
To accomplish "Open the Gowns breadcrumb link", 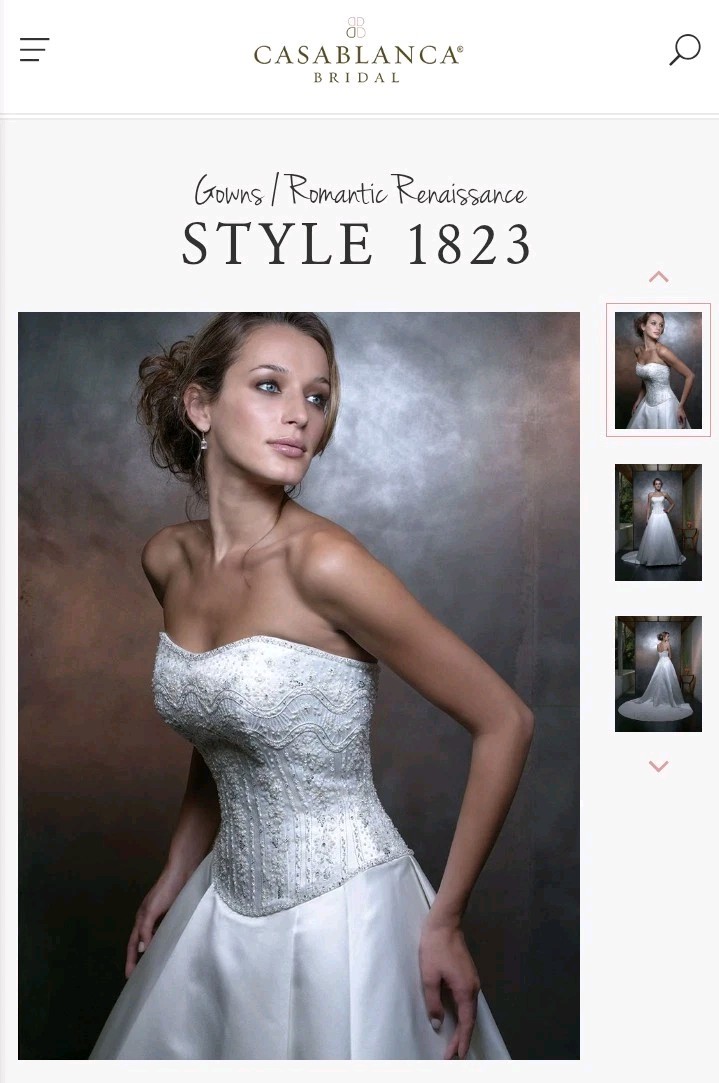I will [x=228, y=190].
